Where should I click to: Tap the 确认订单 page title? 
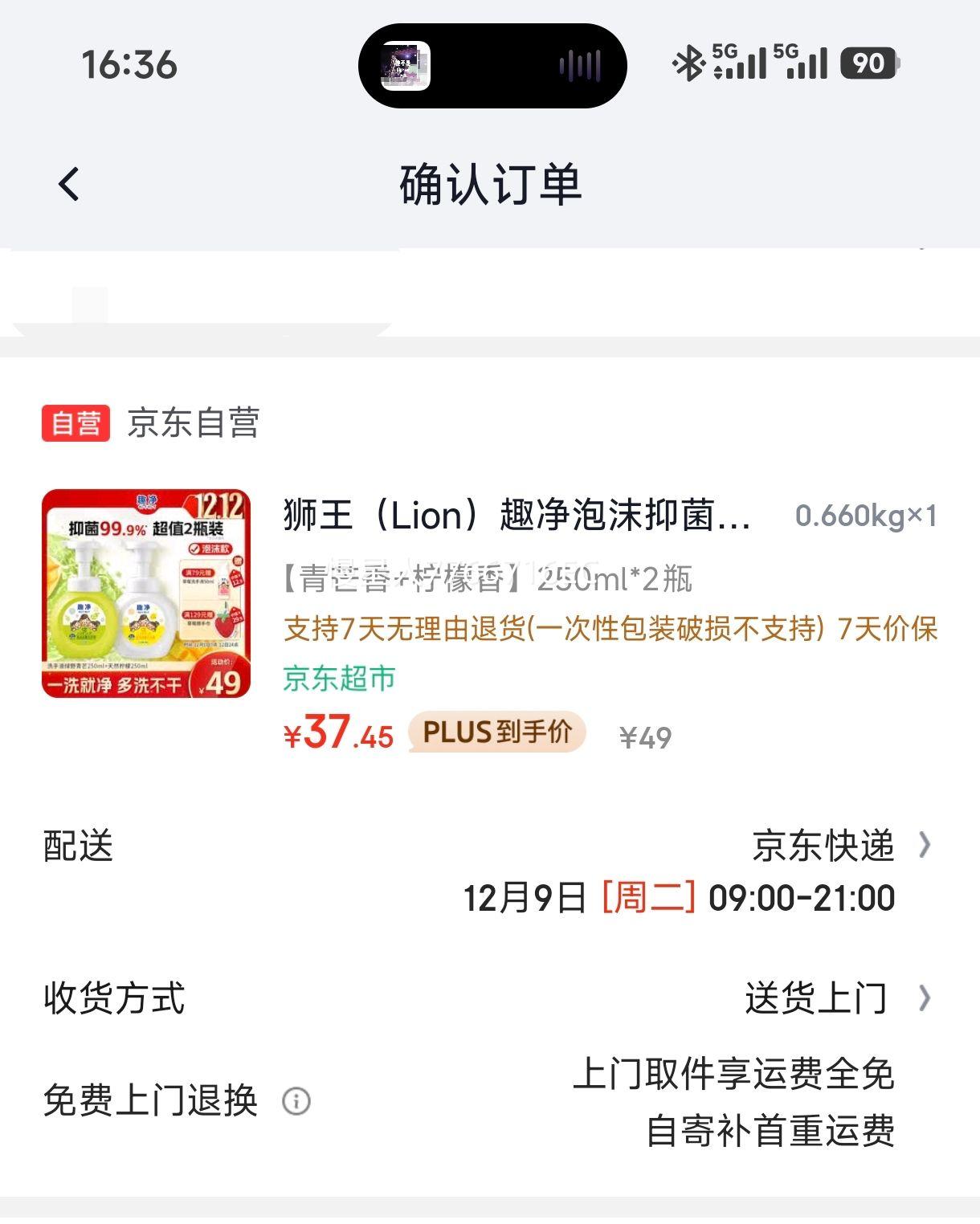pyautogui.click(x=490, y=183)
